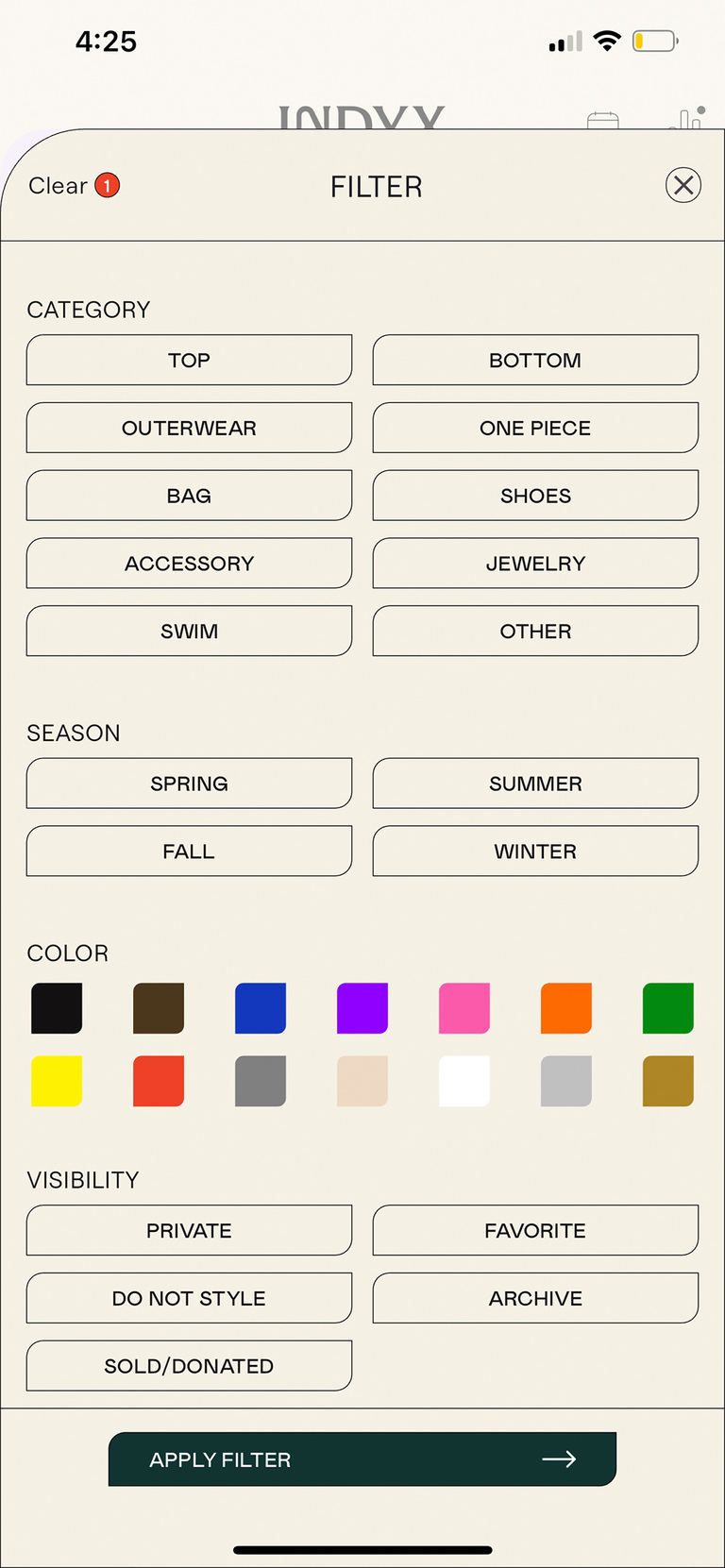Filter by SOLD/DONATED items
Image resolution: width=725 pixels, height=1568 pixels.
click(x=189, y=1365)
